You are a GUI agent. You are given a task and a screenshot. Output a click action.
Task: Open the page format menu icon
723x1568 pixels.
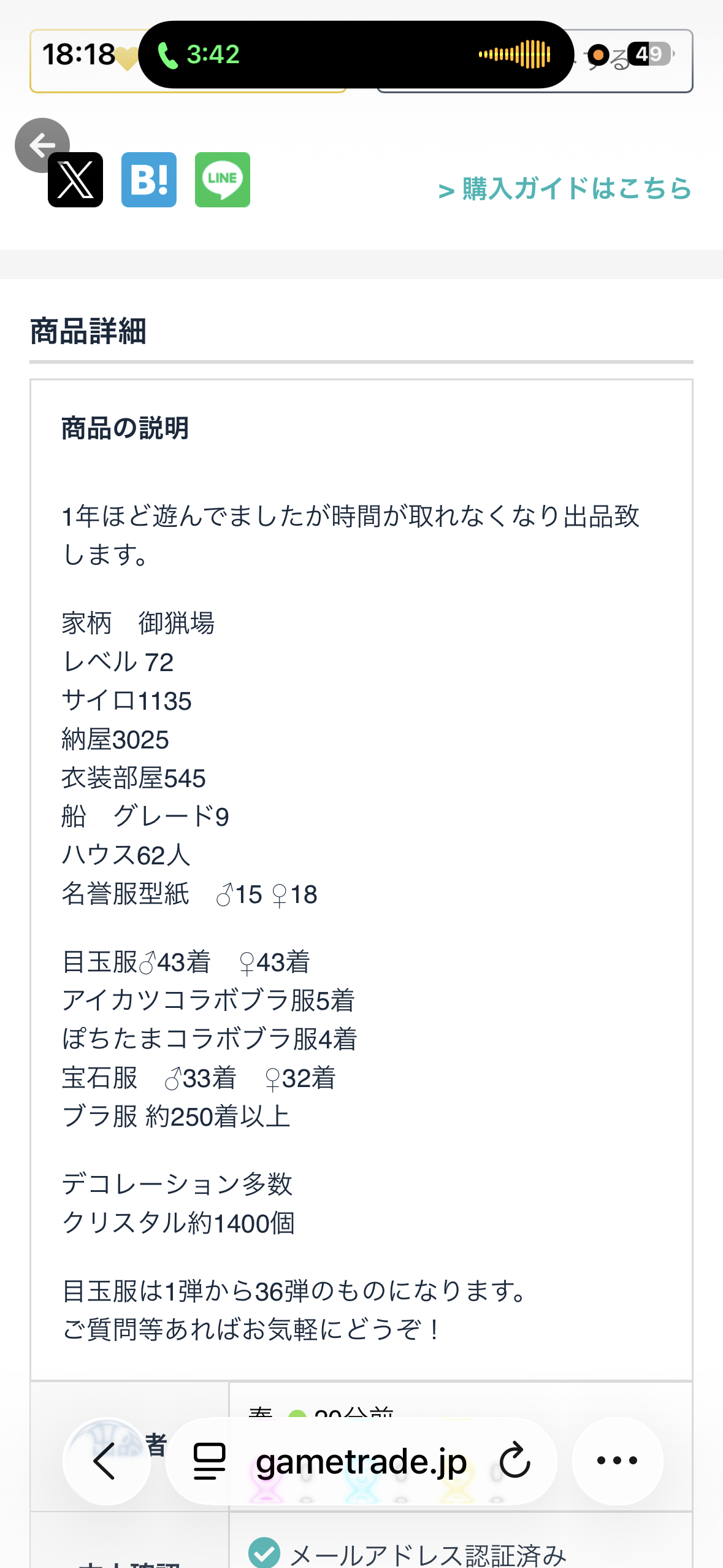210,1461
